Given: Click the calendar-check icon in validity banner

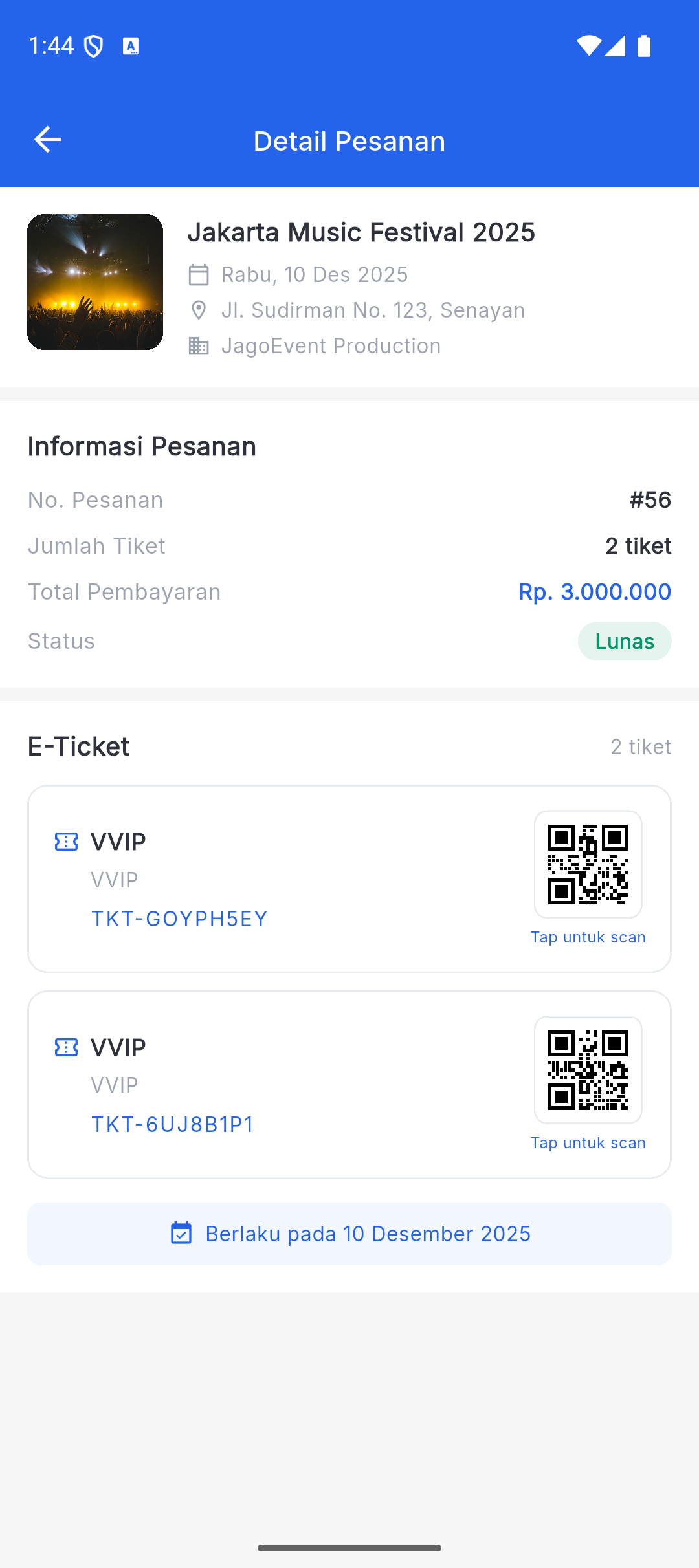Looking at the screenshot, I should (182, 1233).
